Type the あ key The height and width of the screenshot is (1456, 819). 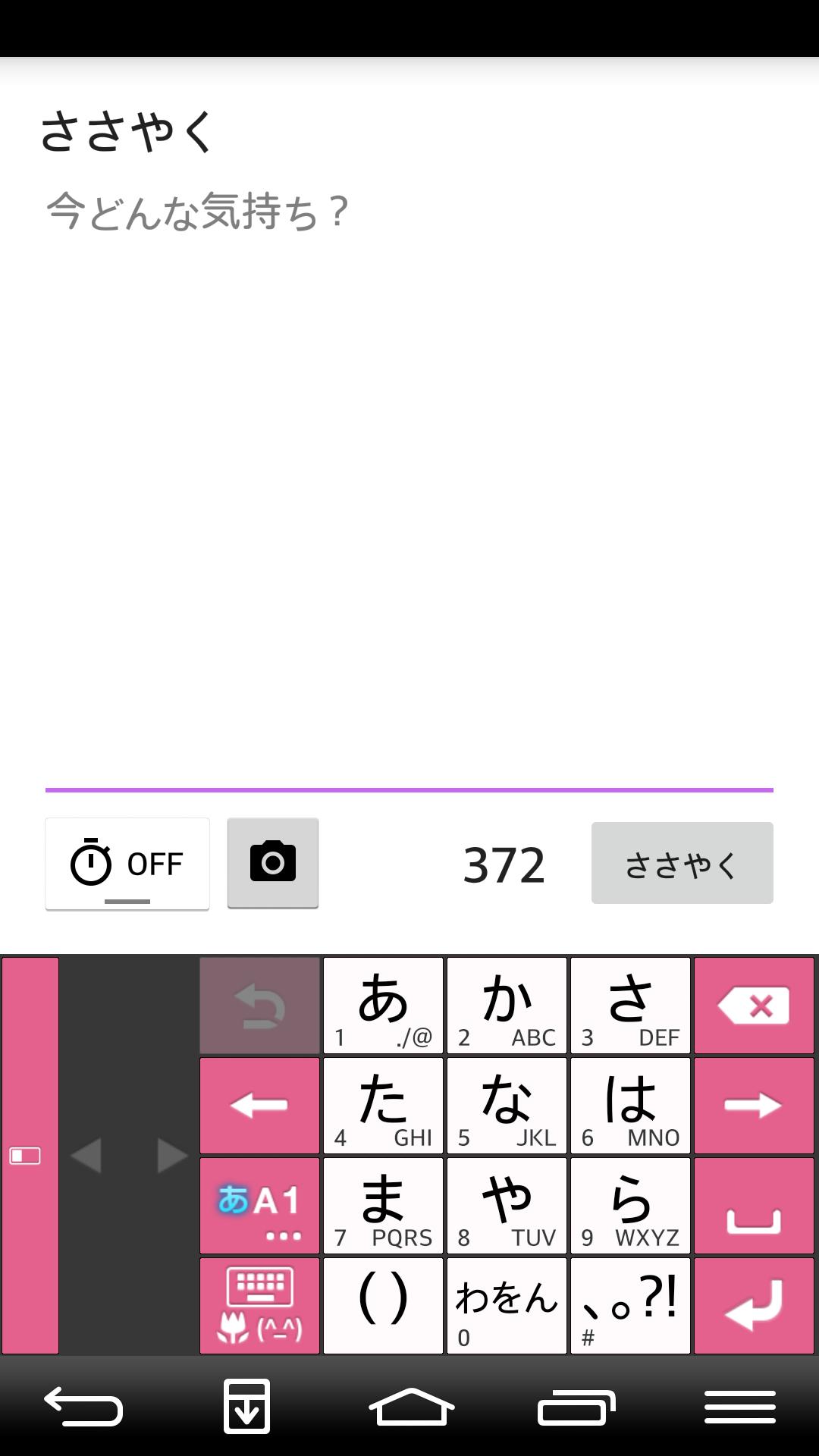point(383,1006)
